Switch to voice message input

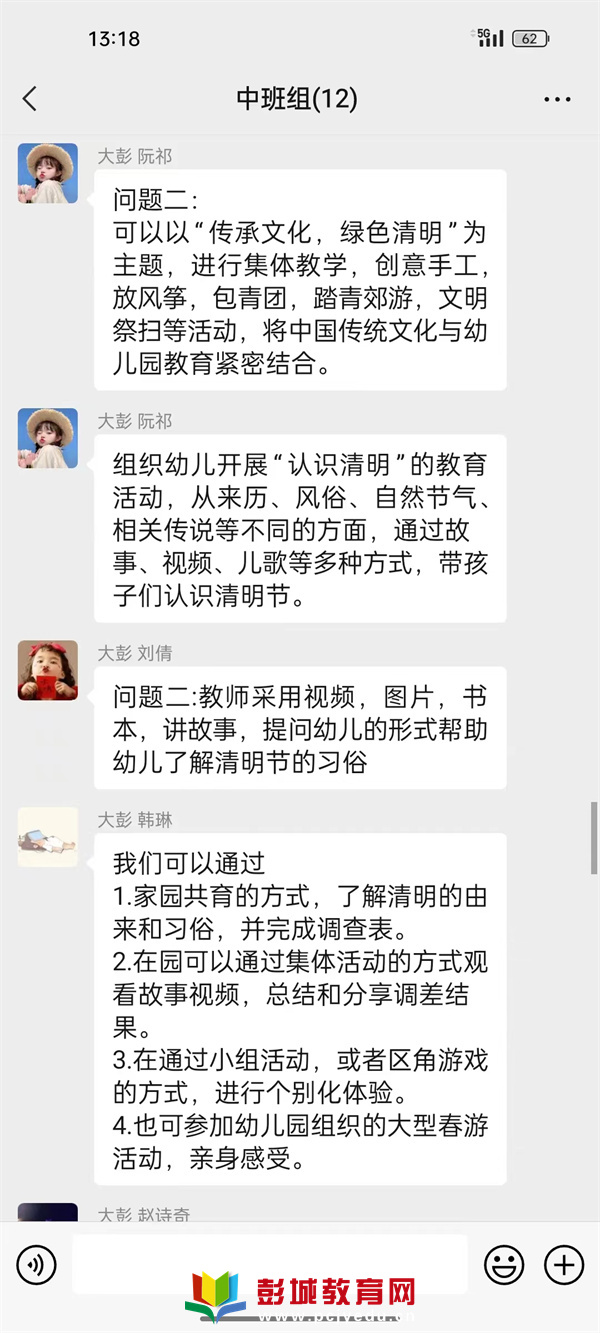coord(37,1265)
